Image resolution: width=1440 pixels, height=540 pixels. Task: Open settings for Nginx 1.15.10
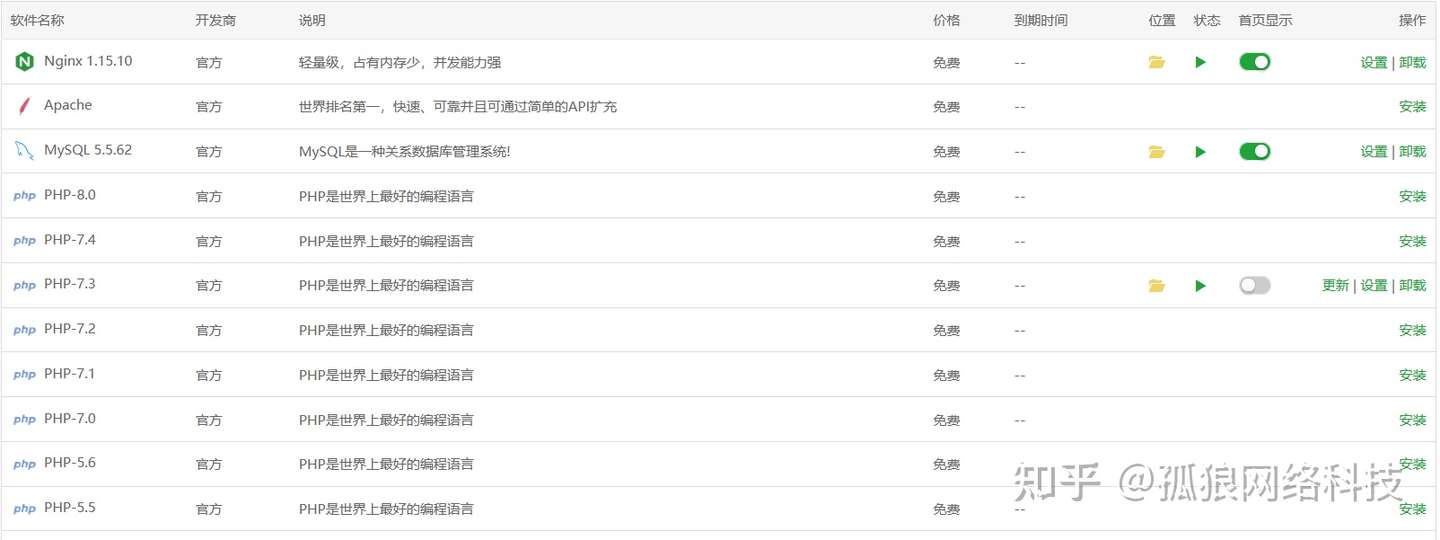(1374, 62)
